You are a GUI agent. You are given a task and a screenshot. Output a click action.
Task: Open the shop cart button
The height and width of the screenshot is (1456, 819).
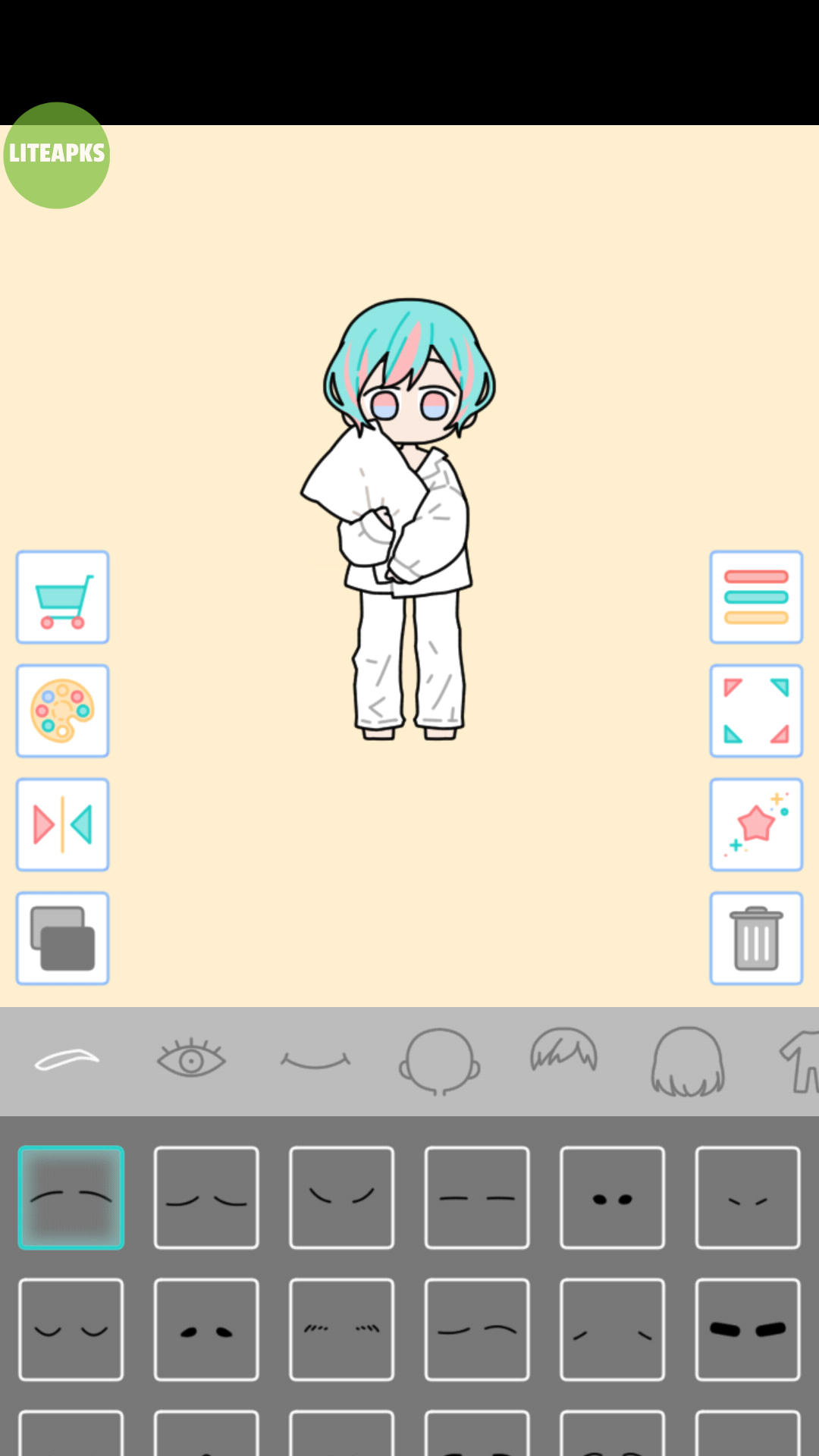tap(63, 598)
